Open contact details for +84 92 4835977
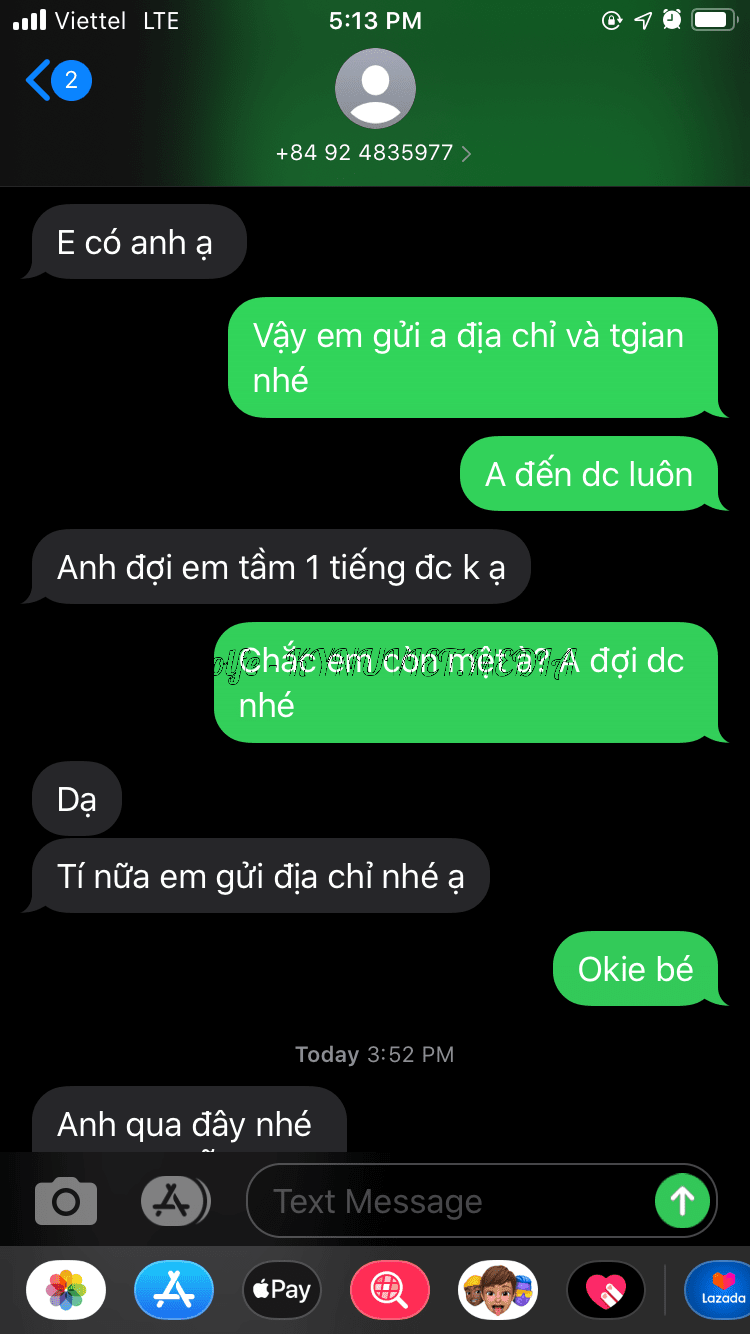750x1334 pixels. point(374,153)
